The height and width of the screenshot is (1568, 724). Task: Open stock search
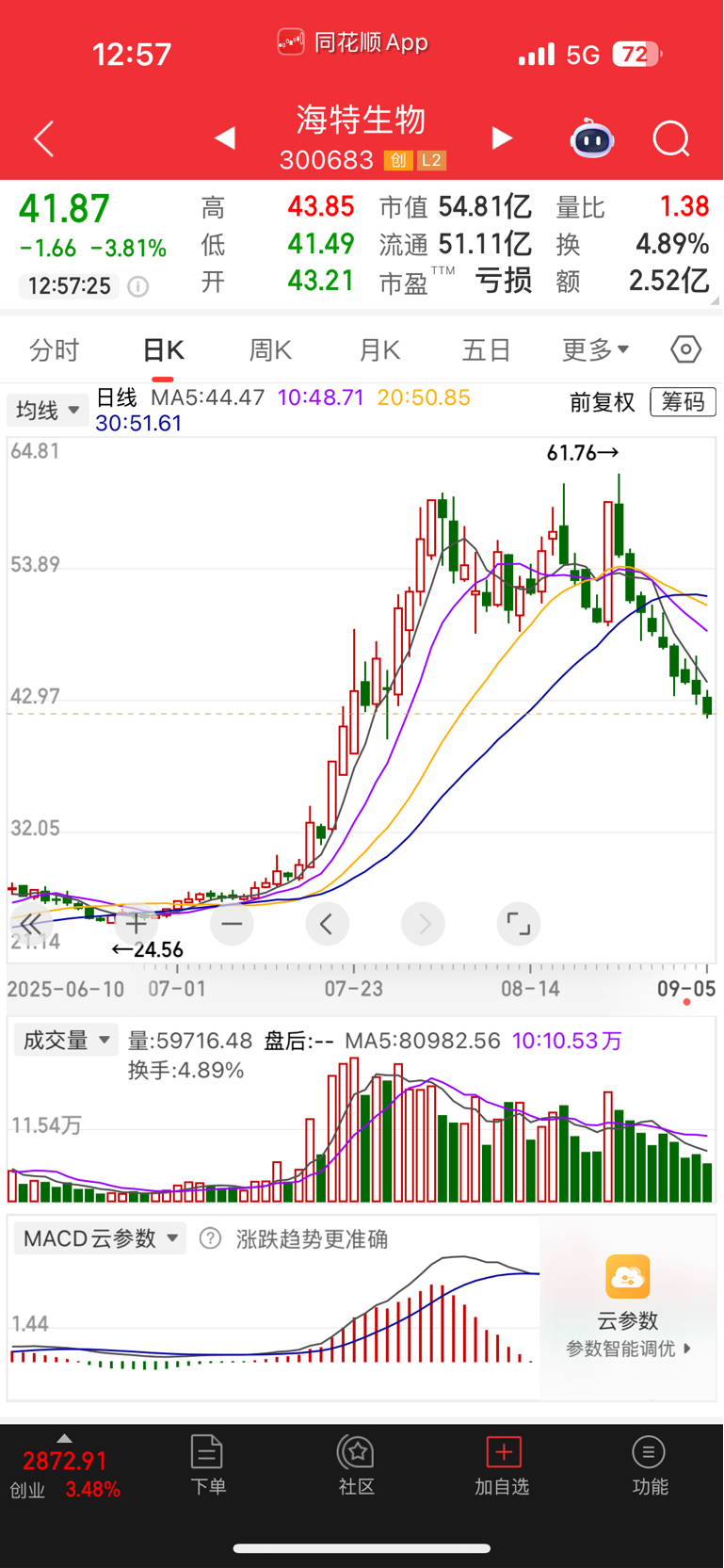pyautogui.click(x=671, y=139)
